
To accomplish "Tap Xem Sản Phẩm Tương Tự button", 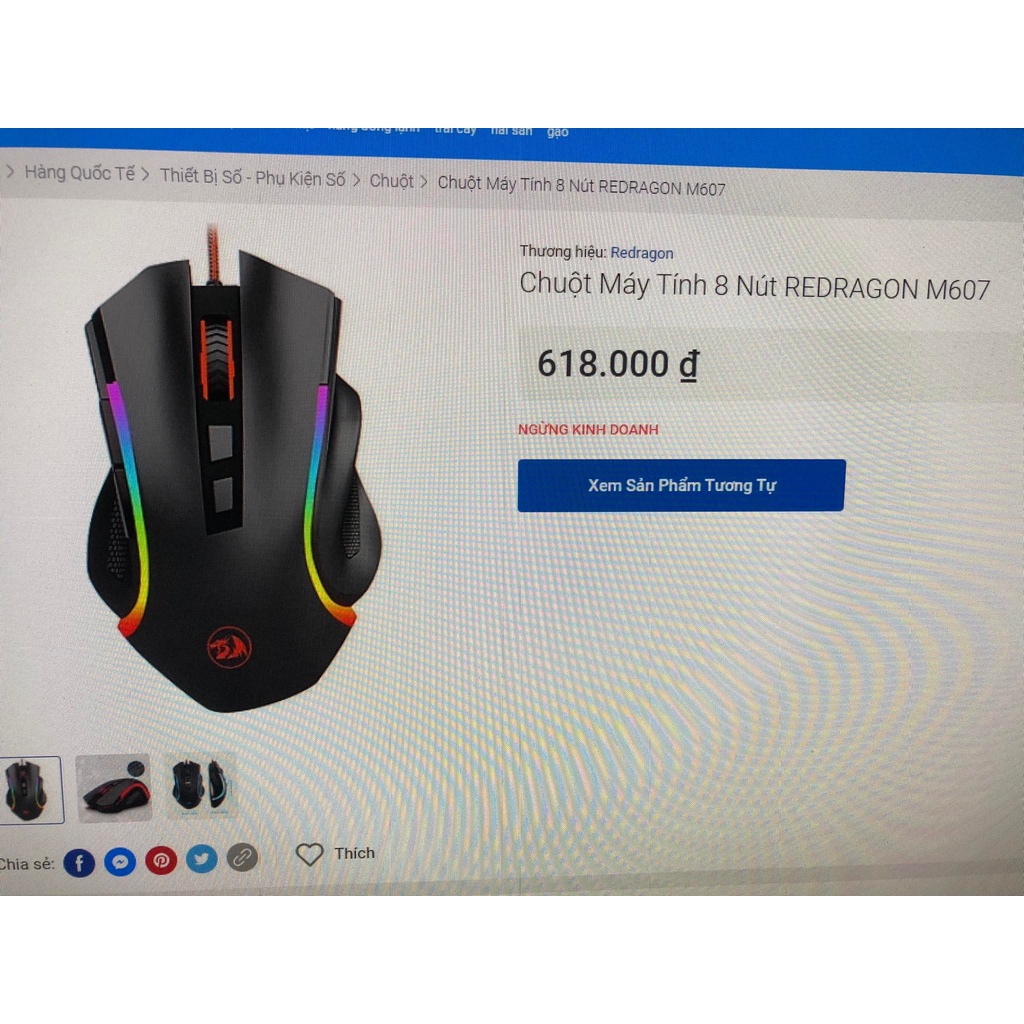I will pyautogui.click(x=681, y=485).
